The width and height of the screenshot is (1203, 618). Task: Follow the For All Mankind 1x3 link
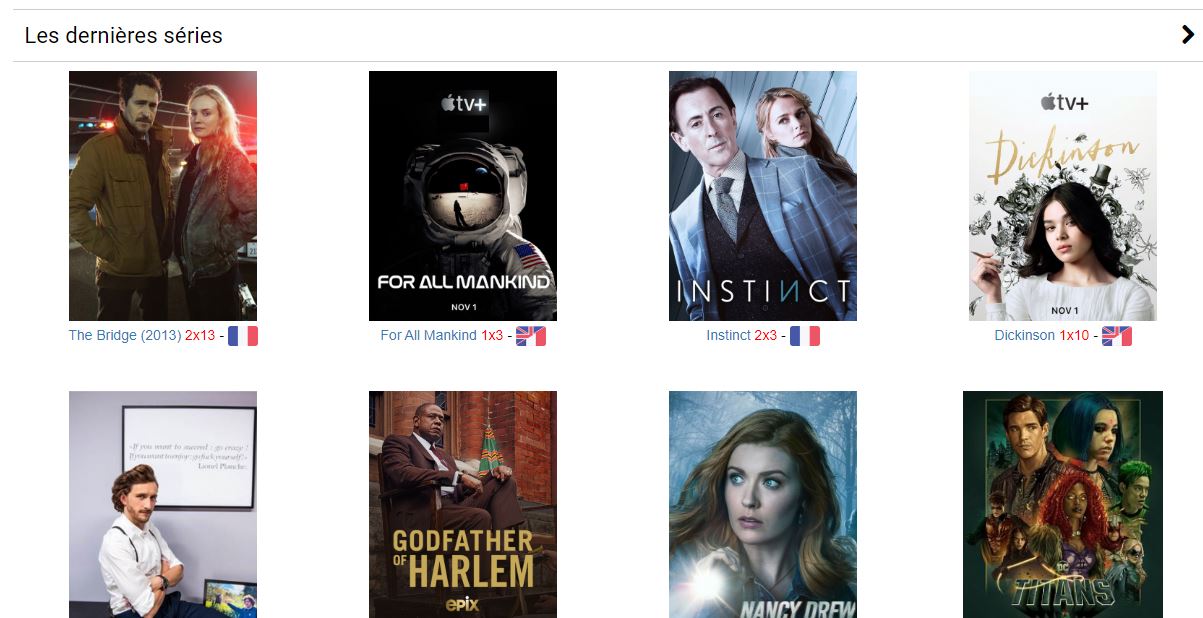[x=441, y=336]
